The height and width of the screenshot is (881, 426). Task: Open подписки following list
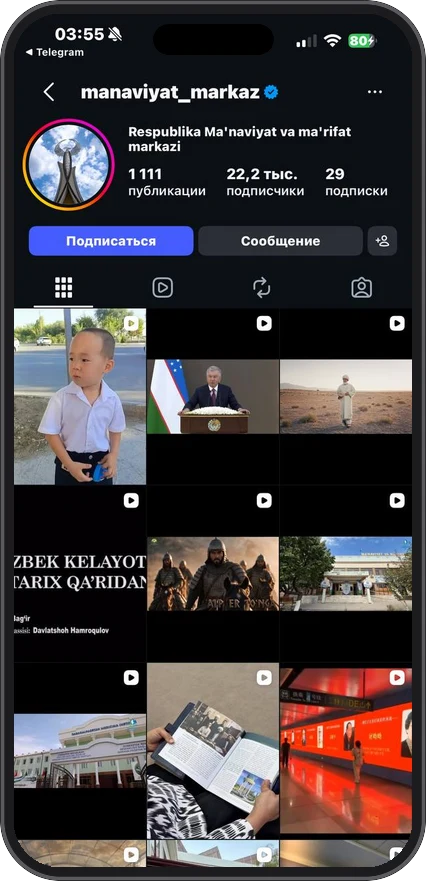[356, 183]
